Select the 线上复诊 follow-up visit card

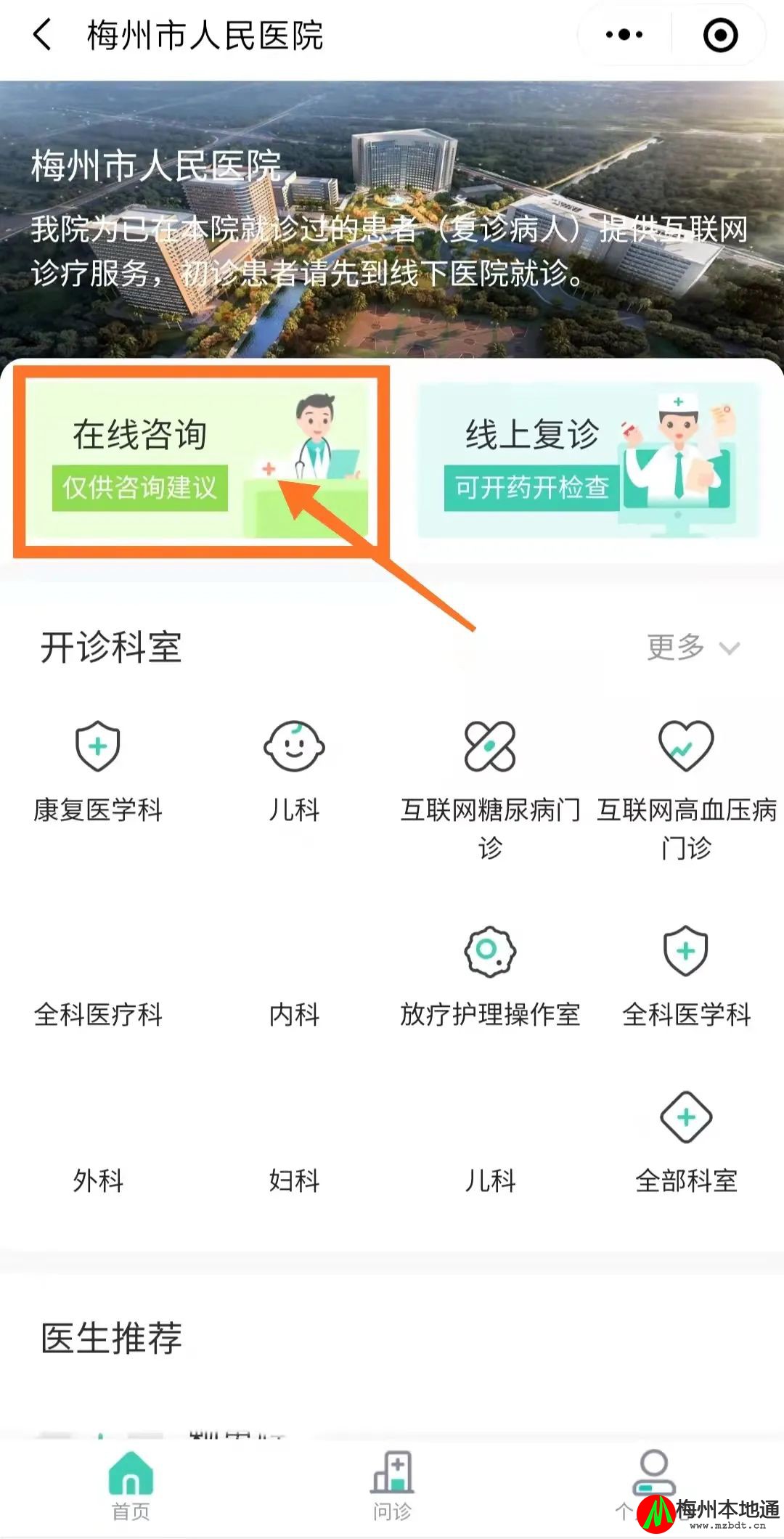[x=588, y=460]
